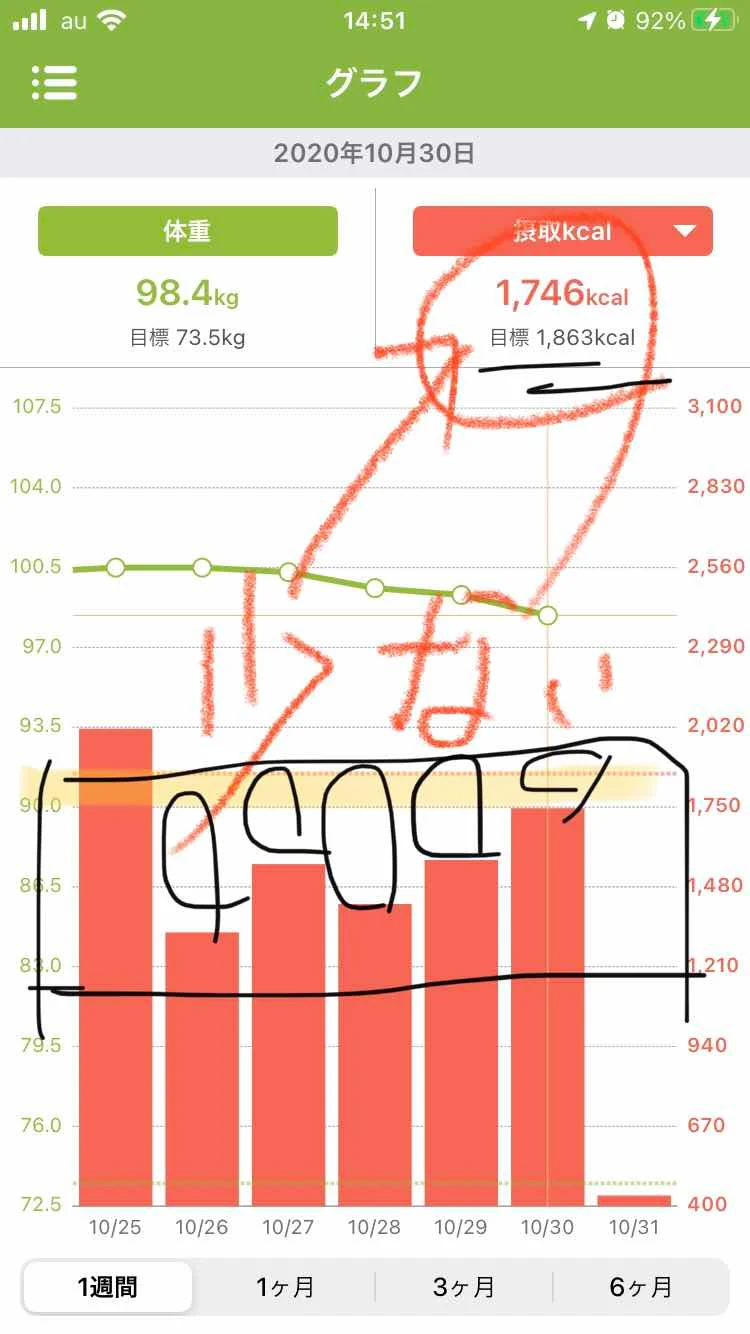Switch to the 6ヶ月 range

[x=641, y=1286]
